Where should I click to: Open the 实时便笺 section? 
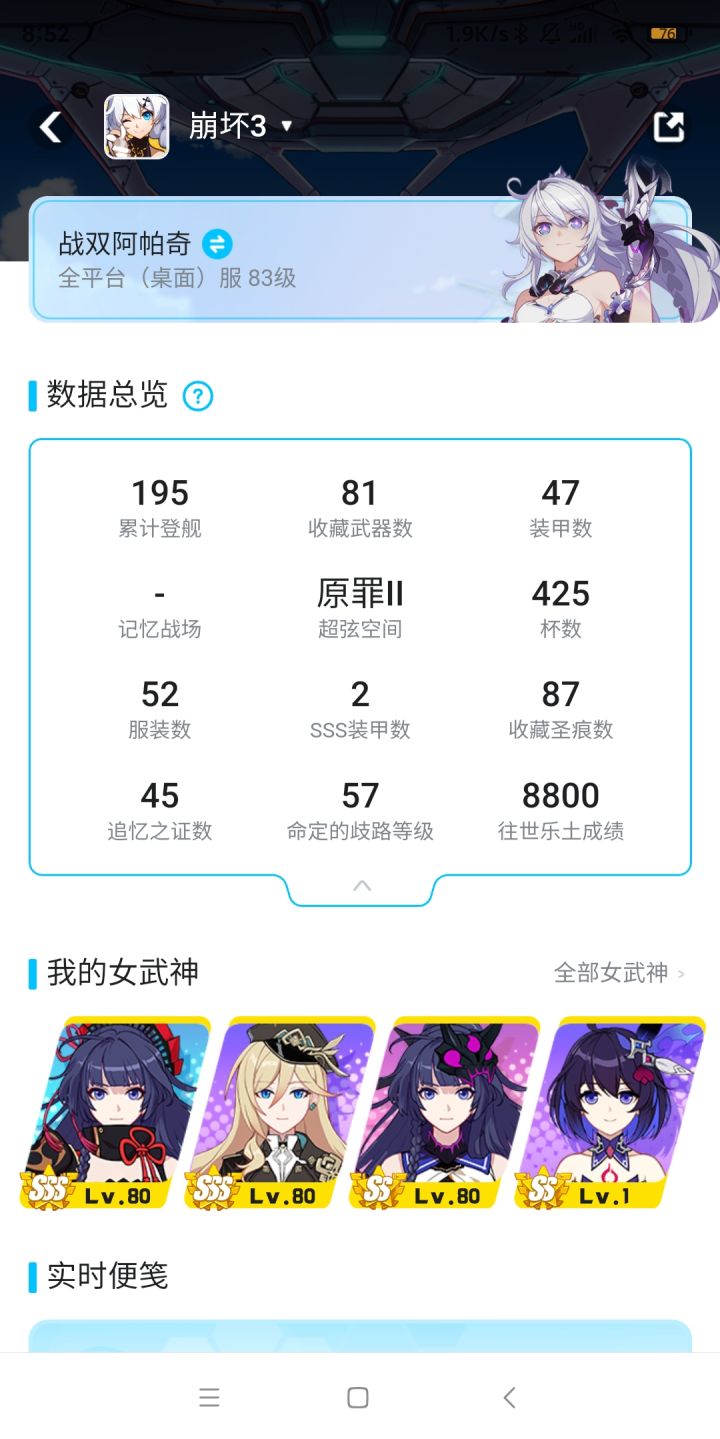point(103,1276)
